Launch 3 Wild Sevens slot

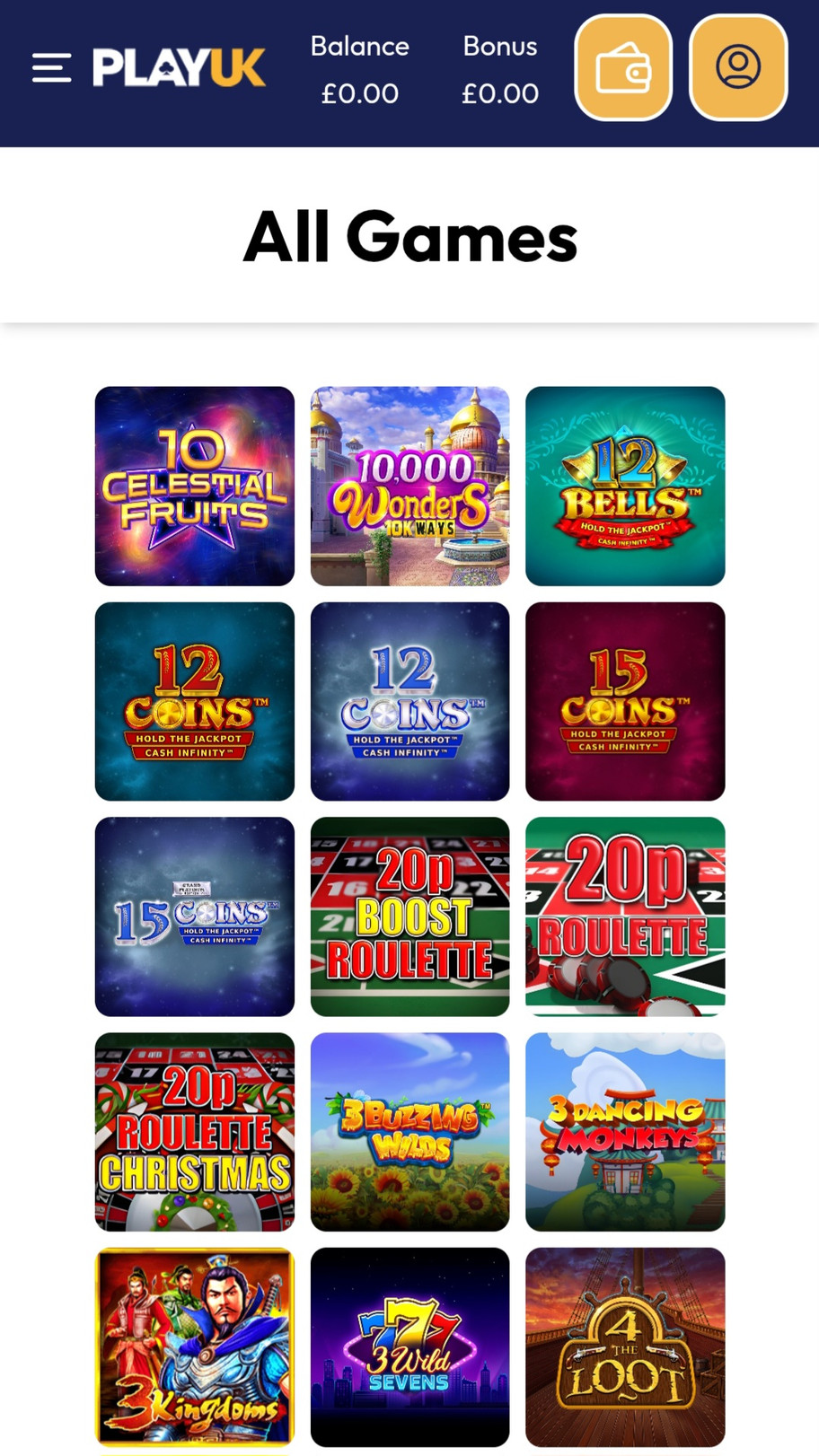409,1346
